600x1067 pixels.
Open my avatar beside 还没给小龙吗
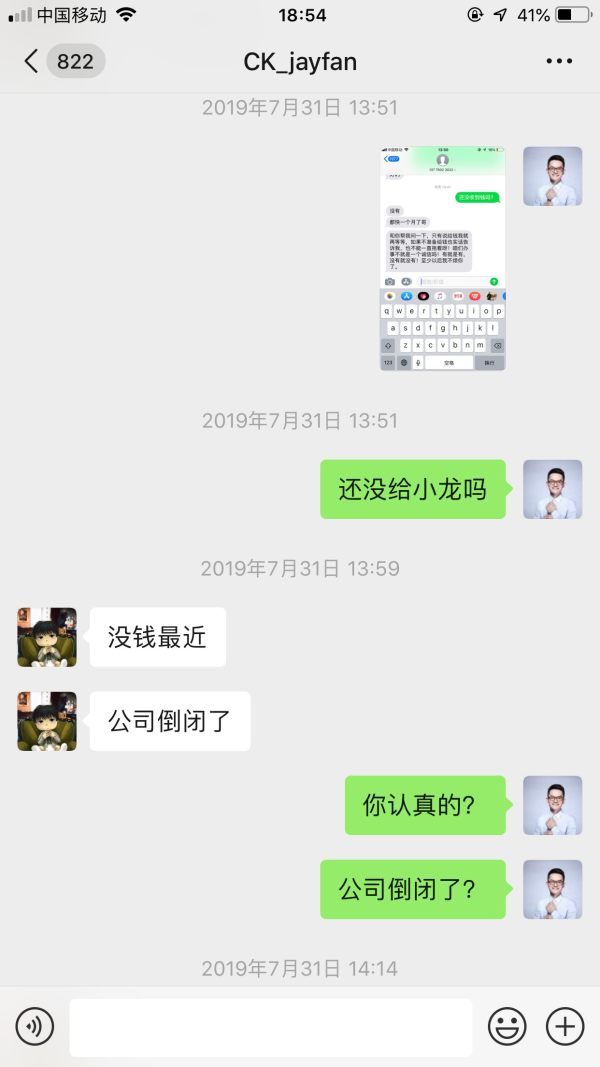[552, 489]
